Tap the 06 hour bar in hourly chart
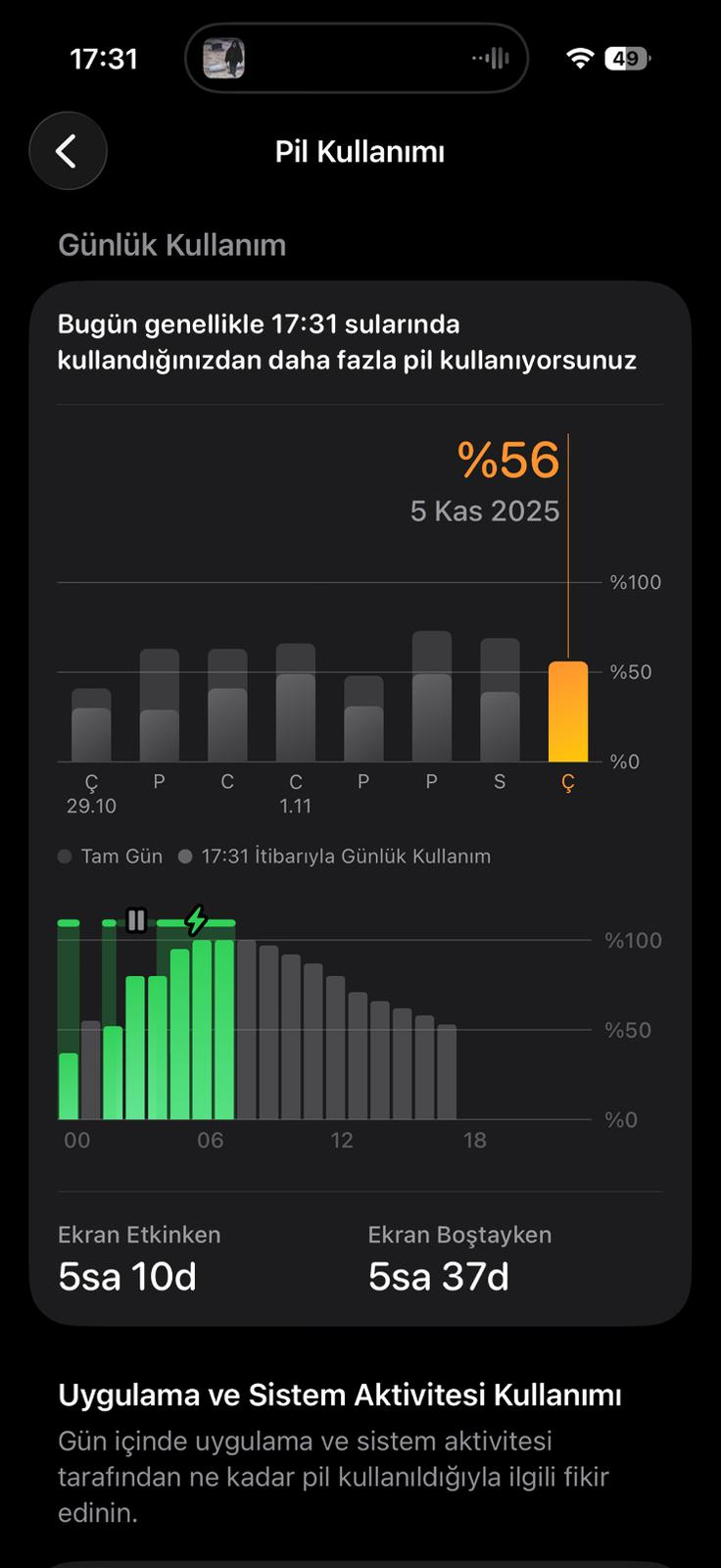The width and height of the screenshot is (721, 1568). 202,1029
